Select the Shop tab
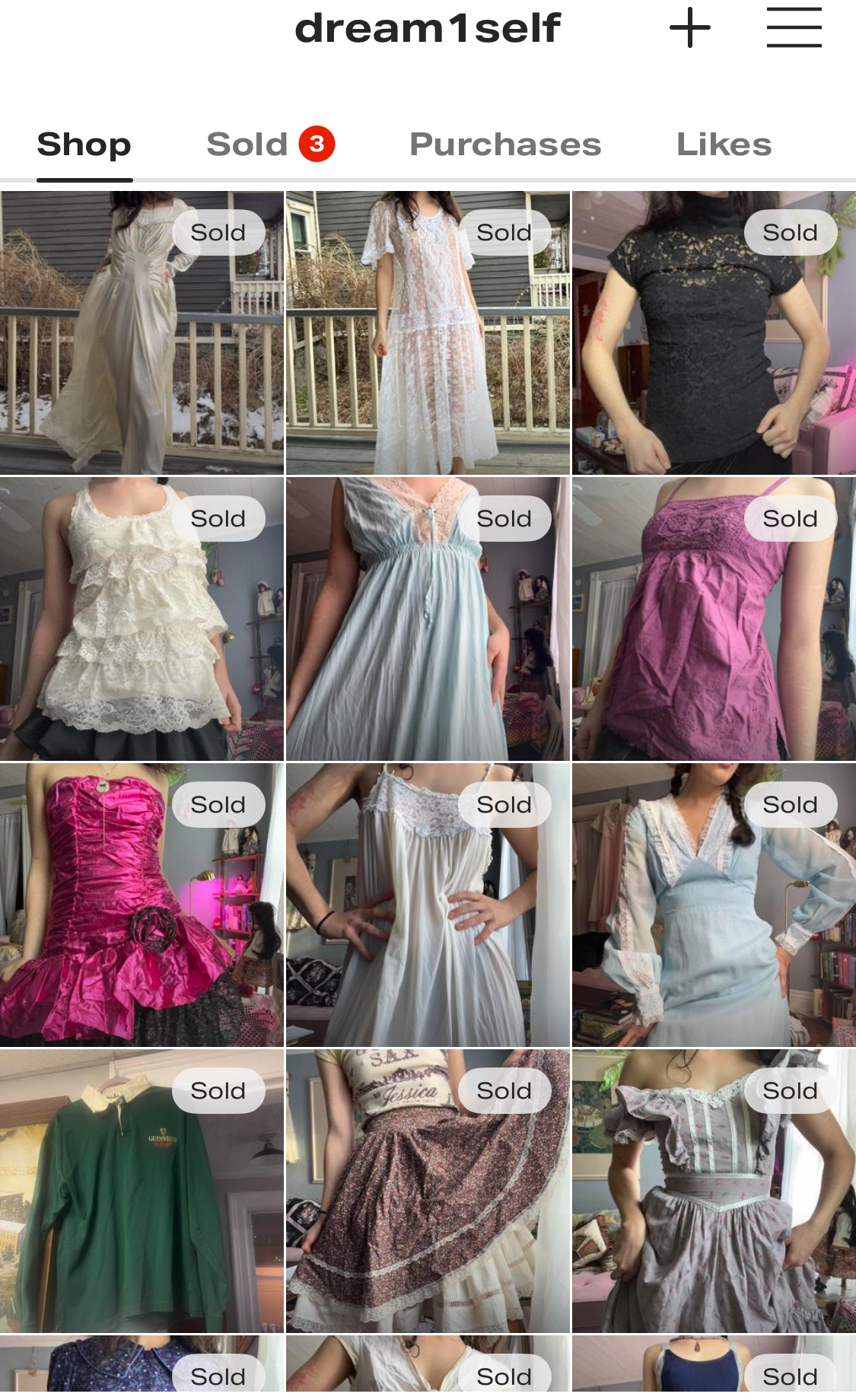The width and height of the screenshot is (856, 1400). point(84,145)
